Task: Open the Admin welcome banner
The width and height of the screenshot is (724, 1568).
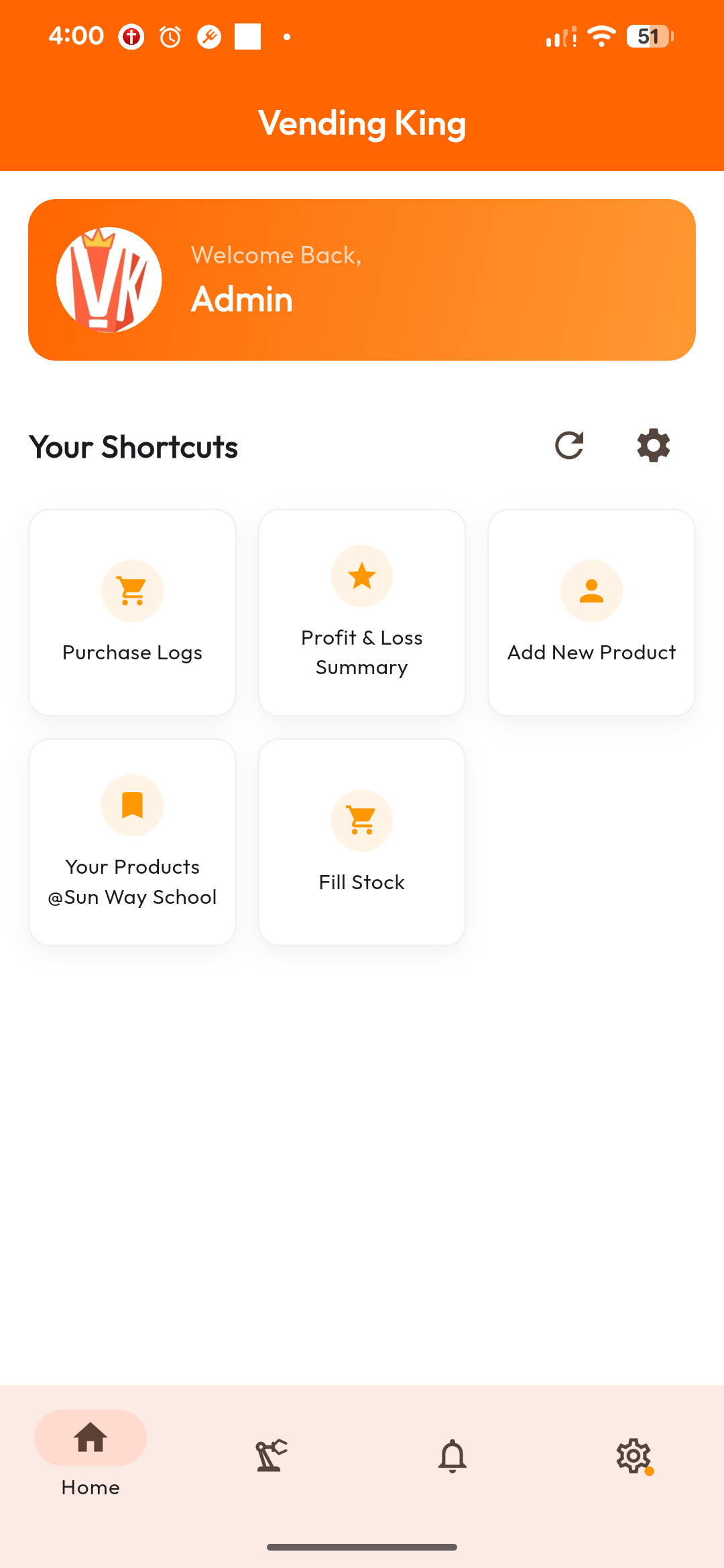Action: [x=362, y=279]
